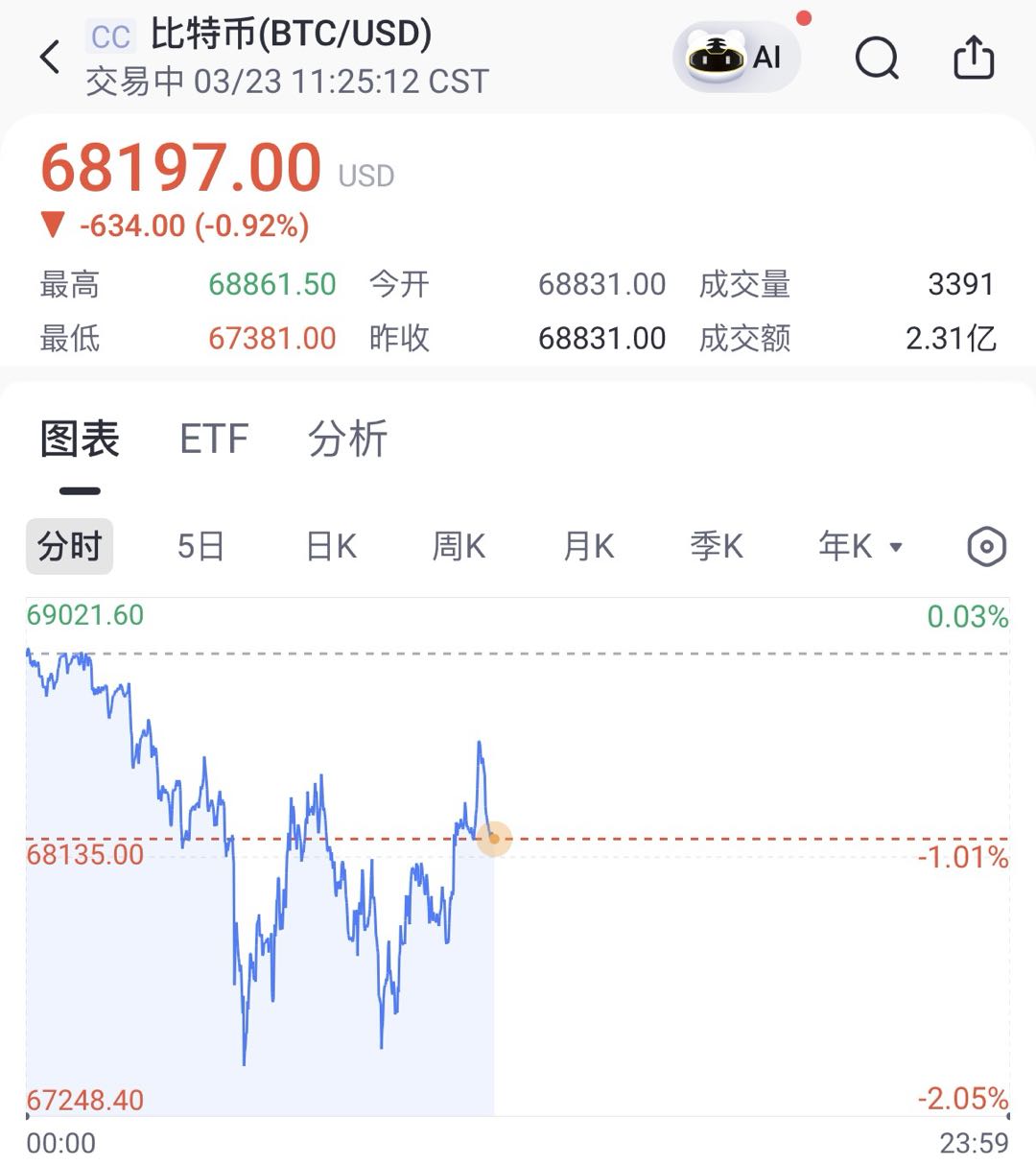
Task: Share this Bitcoin quote
Action: [x=974, y=58]
